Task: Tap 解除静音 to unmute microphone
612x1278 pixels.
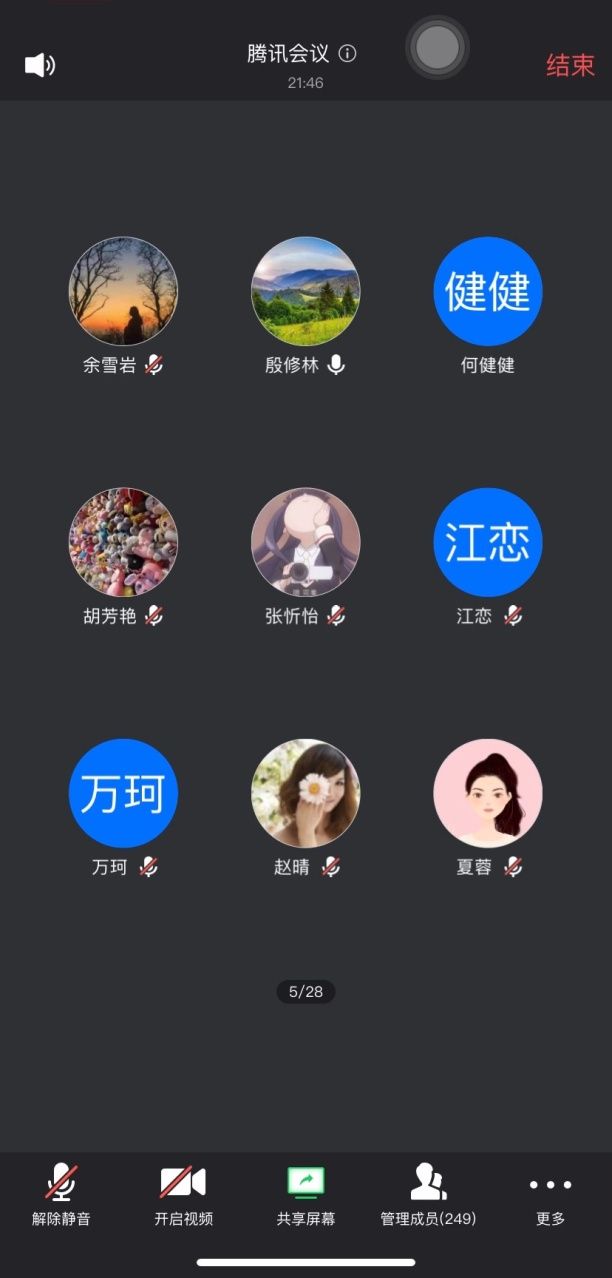Action: click(x=61, y=1194)
